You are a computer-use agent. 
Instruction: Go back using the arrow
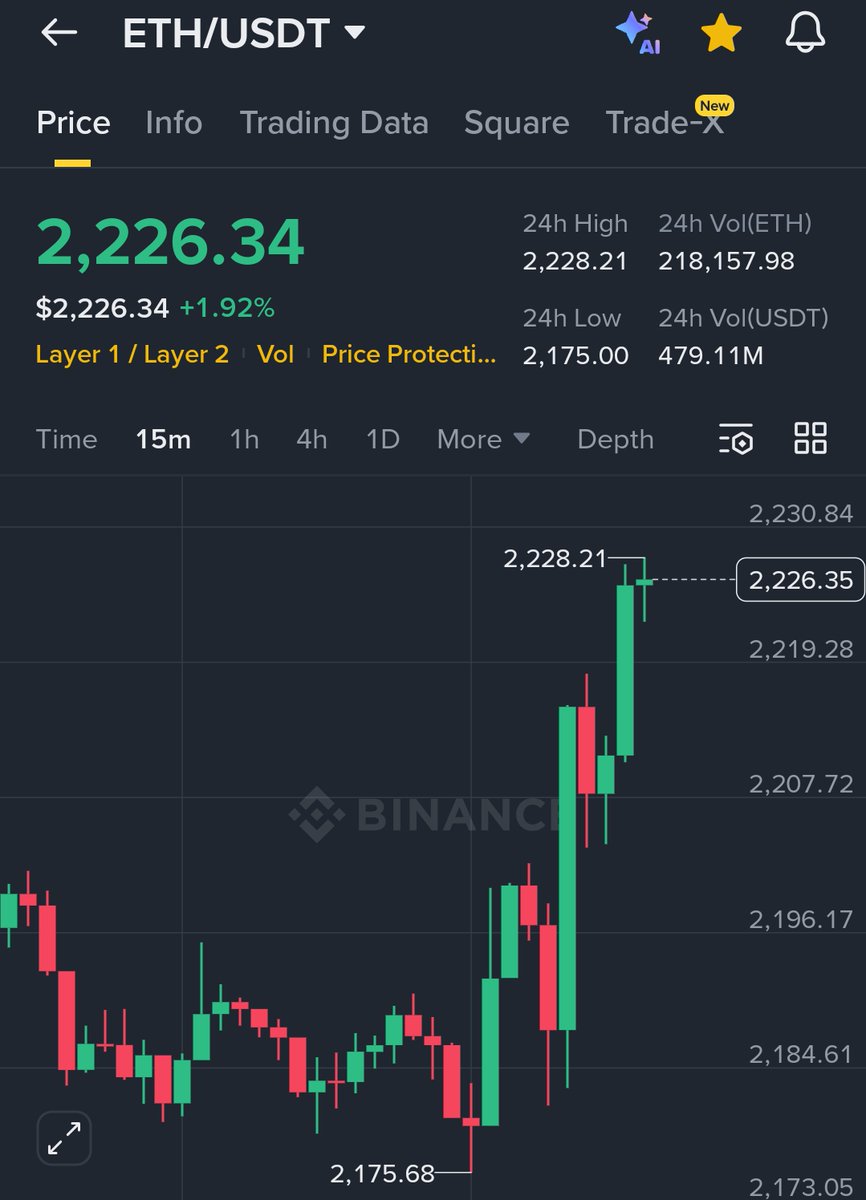(x=59, y=33)
